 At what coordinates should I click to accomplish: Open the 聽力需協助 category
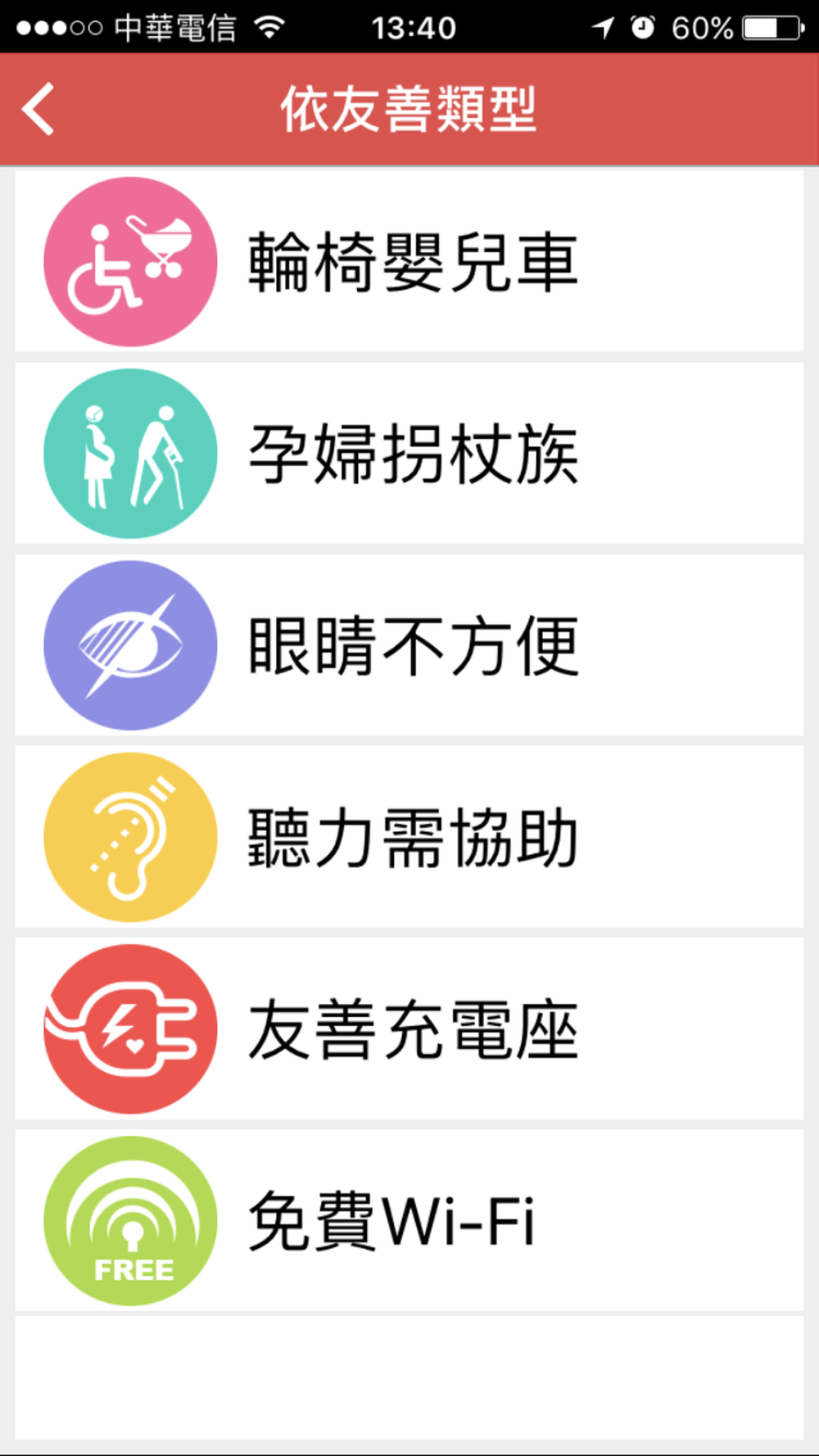[x=409, y=837]
